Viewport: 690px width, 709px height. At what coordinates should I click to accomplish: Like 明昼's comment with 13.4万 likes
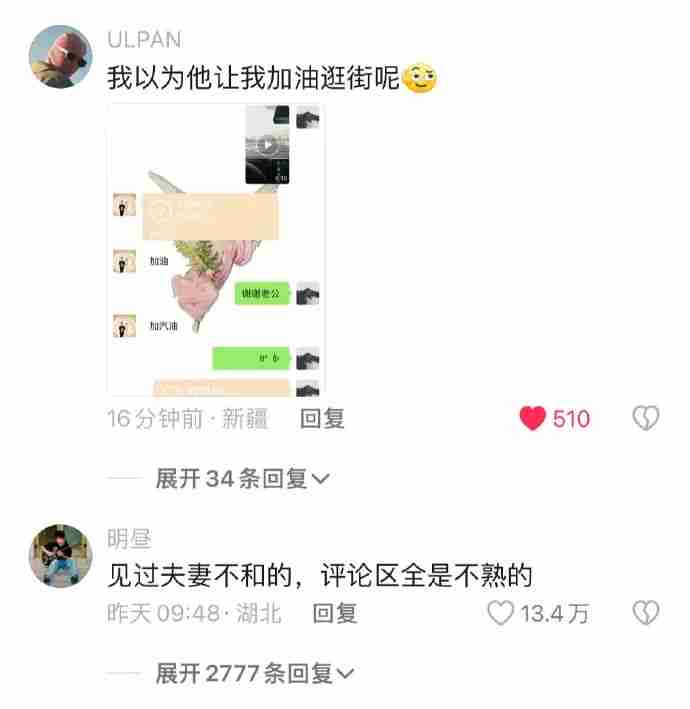[x=500, y=613]
